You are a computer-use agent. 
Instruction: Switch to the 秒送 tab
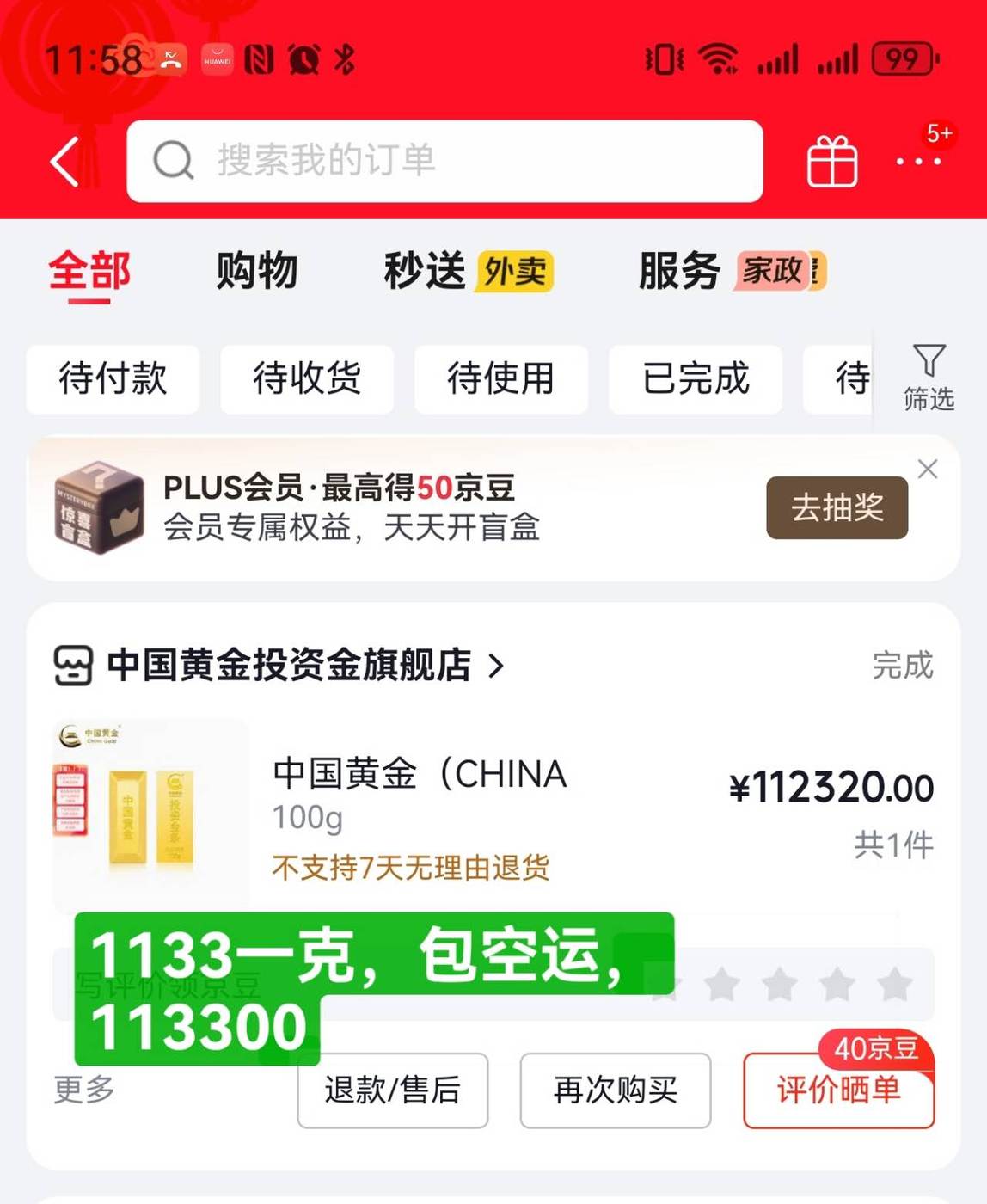[425, 272]
